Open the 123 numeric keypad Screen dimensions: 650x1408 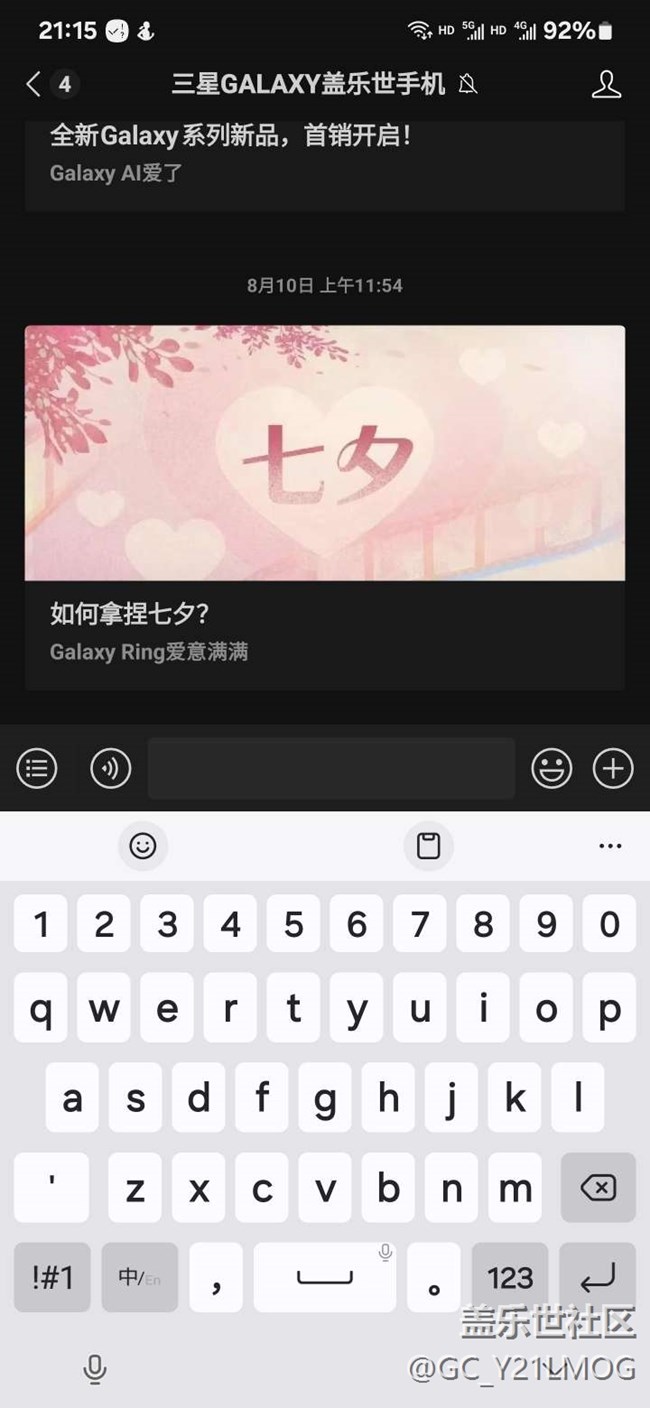pos(510,1277)
